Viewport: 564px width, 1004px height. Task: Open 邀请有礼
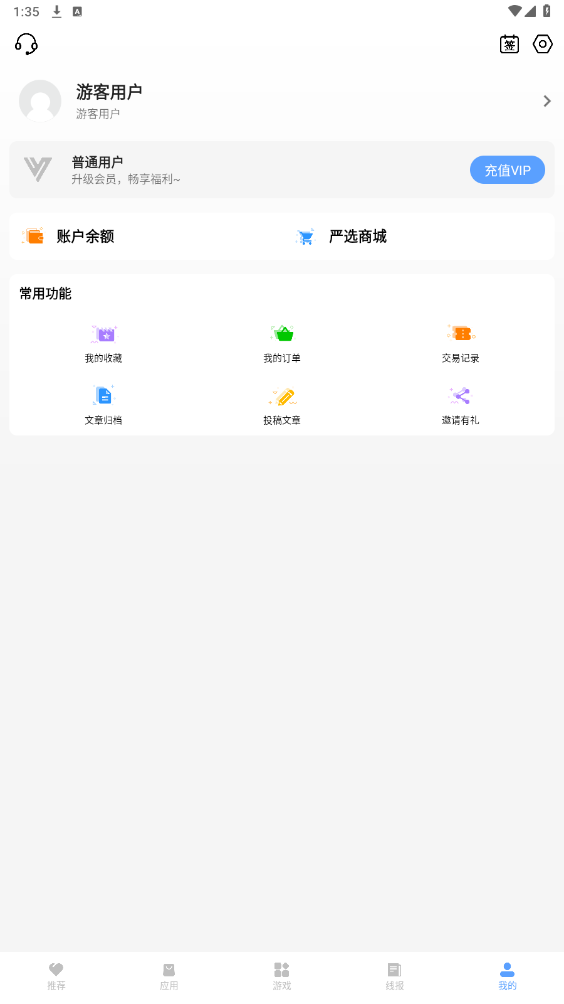[x=460, y=405]
